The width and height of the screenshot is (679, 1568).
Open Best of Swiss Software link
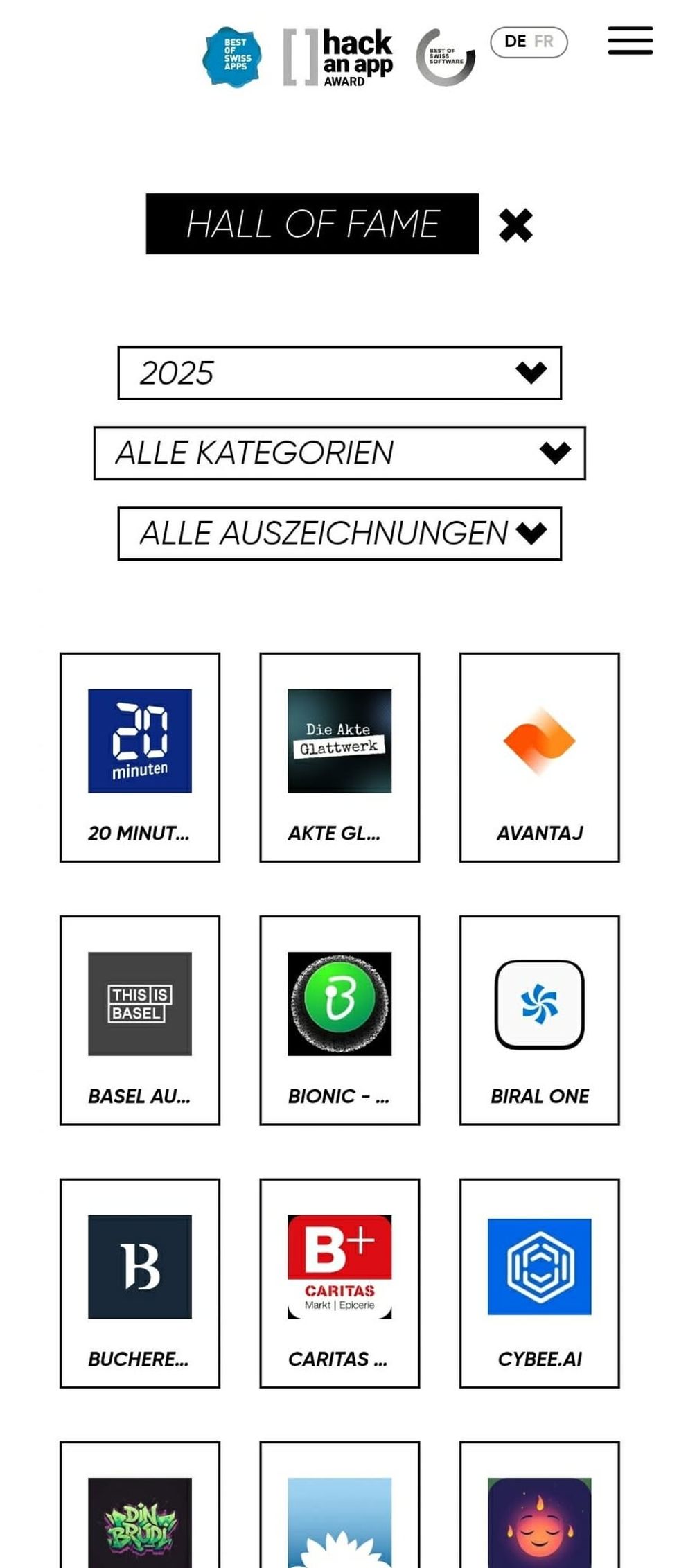(446, 58)
